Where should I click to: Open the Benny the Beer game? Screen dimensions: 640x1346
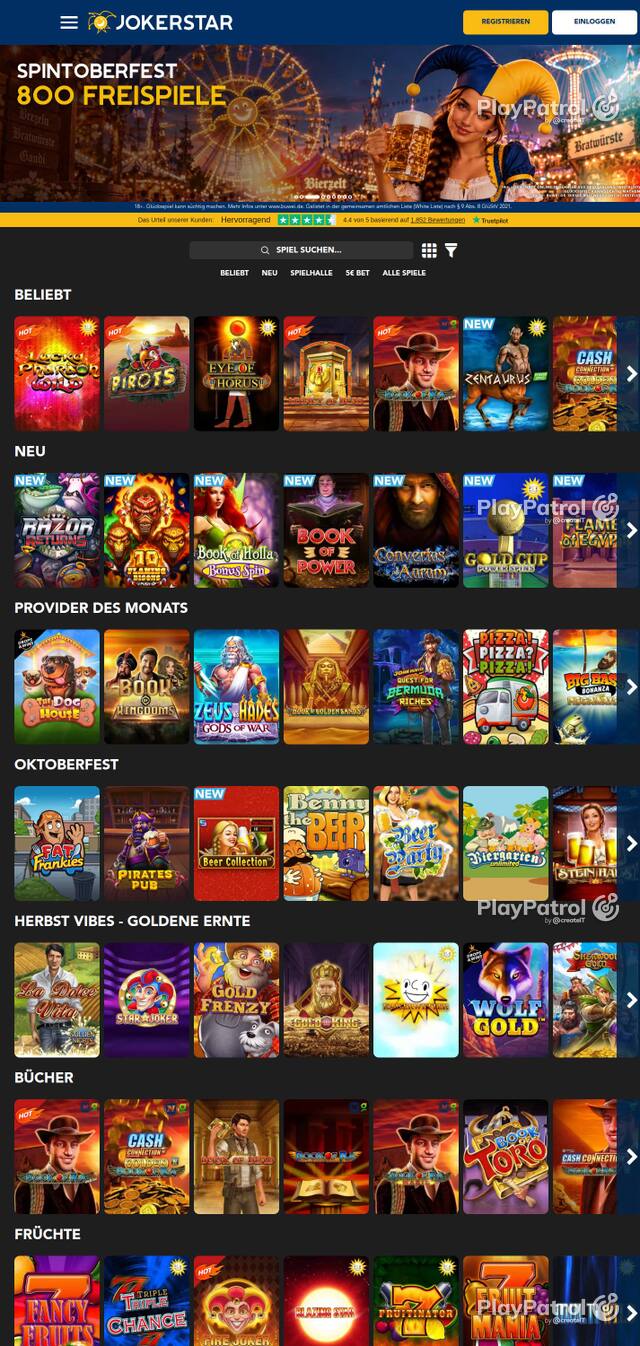(326, 843)
